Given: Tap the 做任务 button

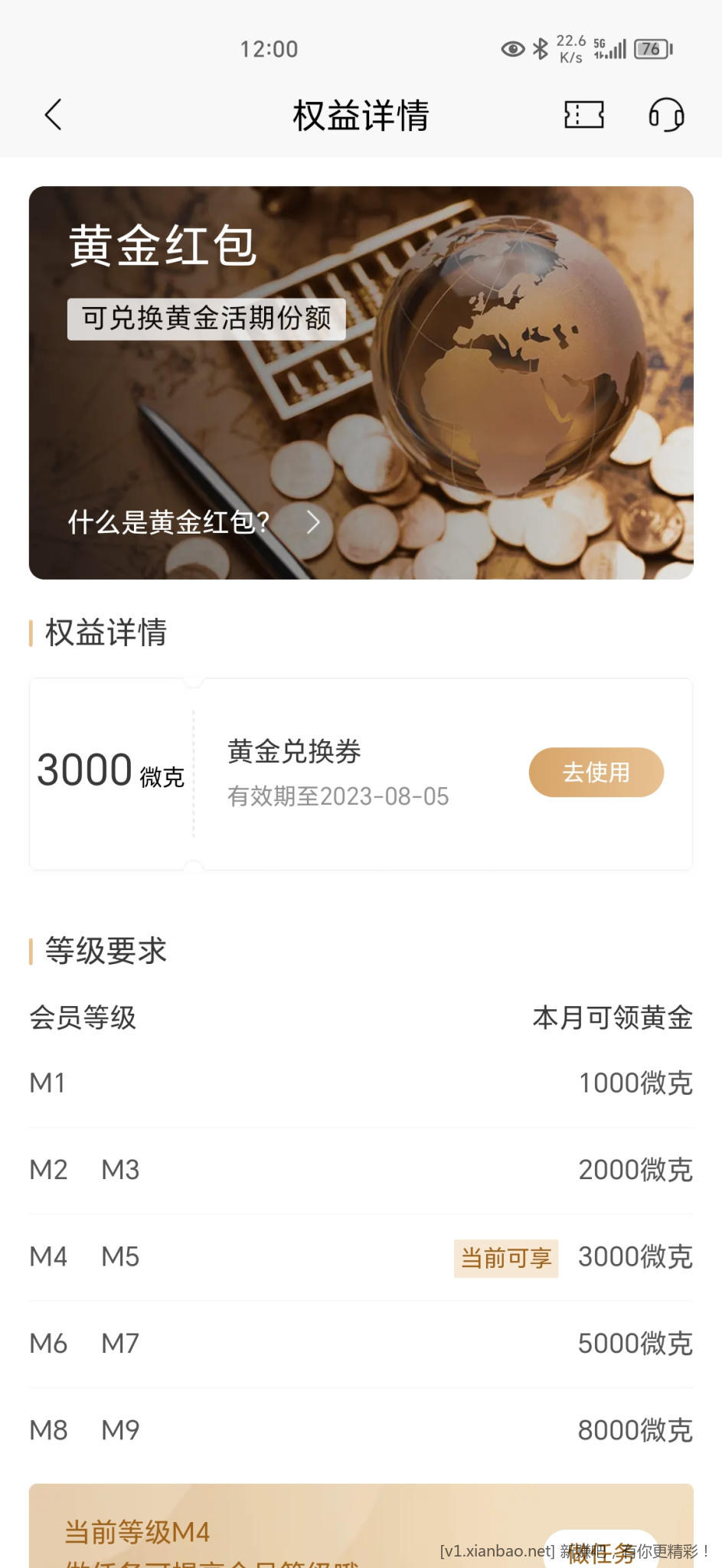Looking at the screenshot, I should [x=602, y=1551].
